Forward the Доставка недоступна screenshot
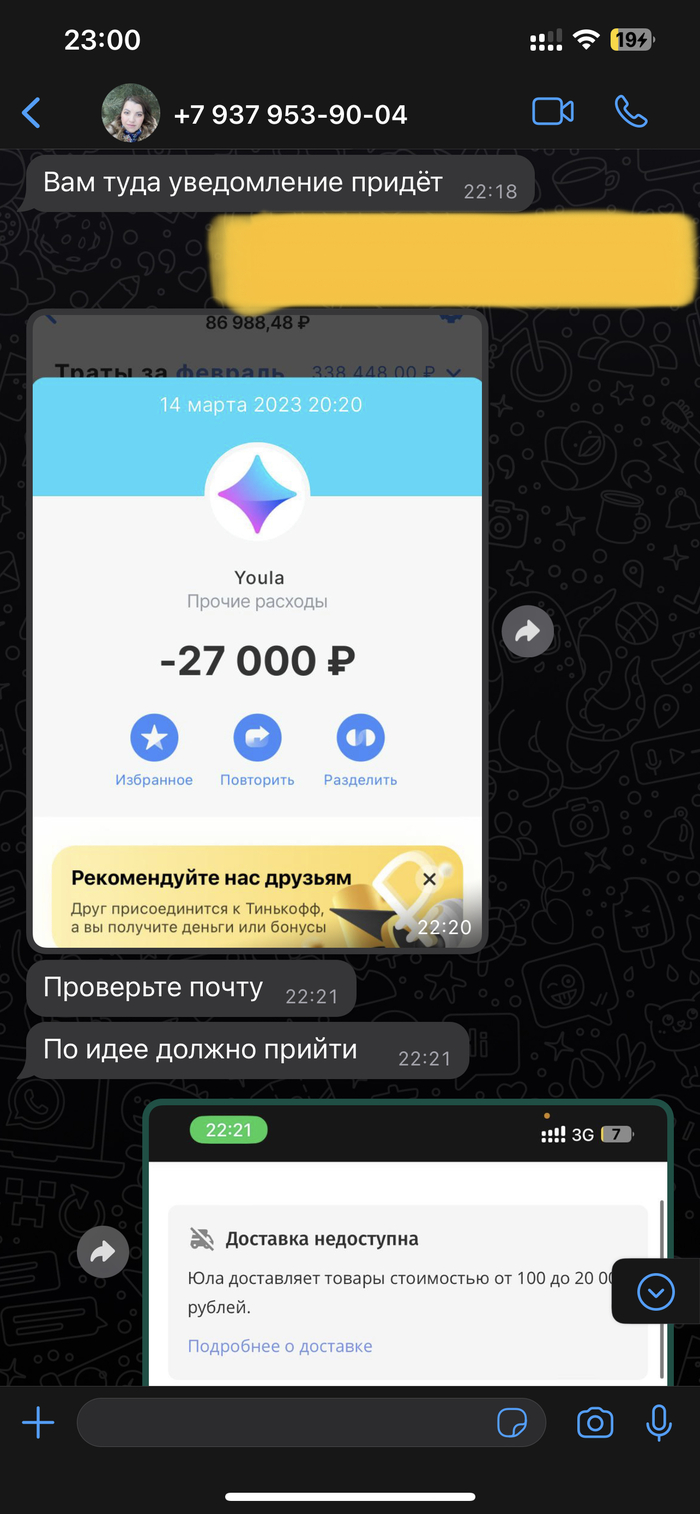 104,1251
